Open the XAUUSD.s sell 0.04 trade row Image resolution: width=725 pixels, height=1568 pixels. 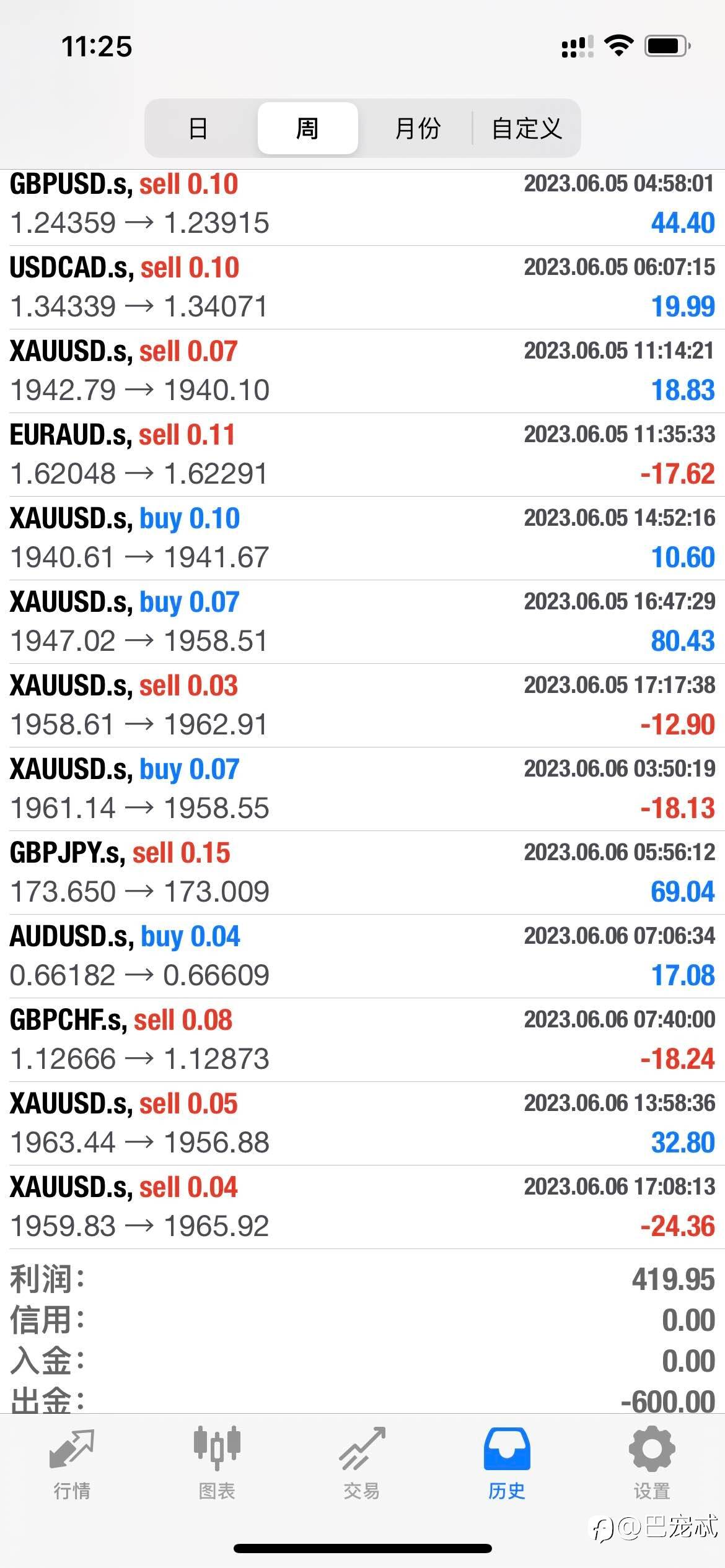pos(362,1207)
